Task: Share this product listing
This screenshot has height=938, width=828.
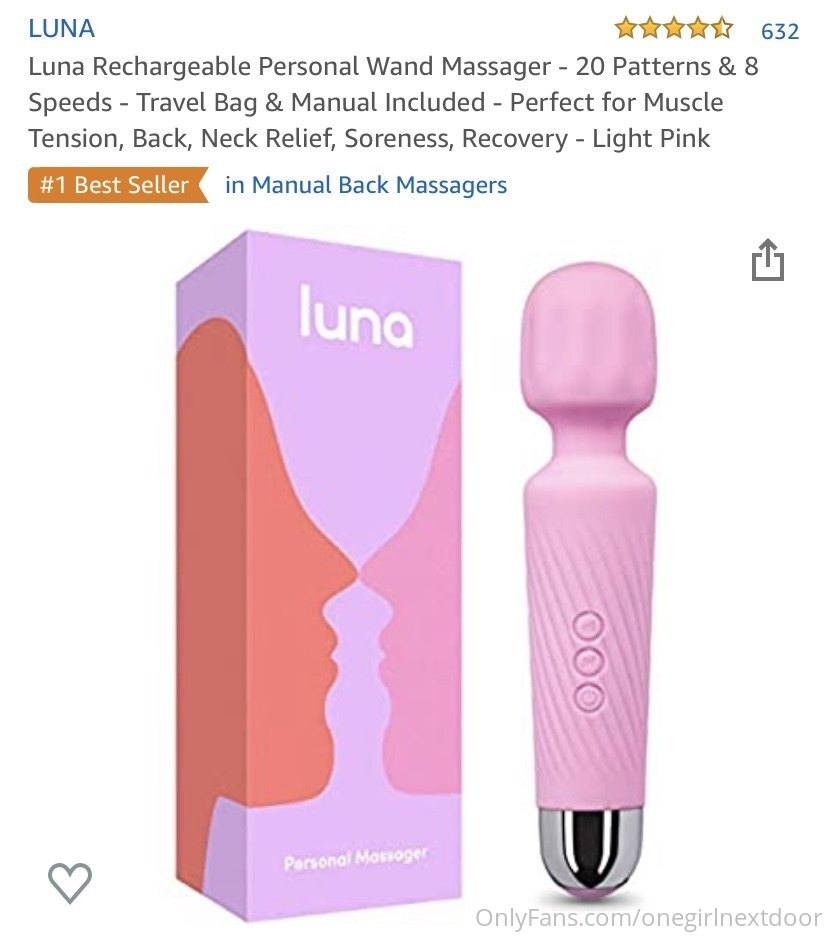Action: click(x=767, y=260)
